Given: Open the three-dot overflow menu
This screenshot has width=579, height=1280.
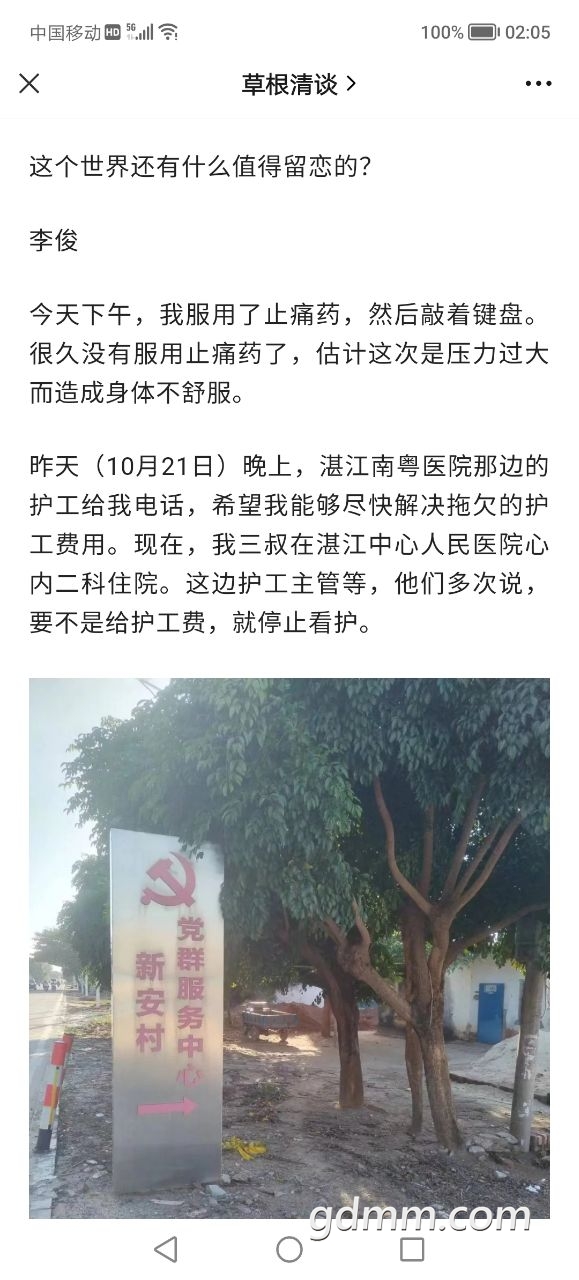Looking at the screenshot, I should pos(539,84).
